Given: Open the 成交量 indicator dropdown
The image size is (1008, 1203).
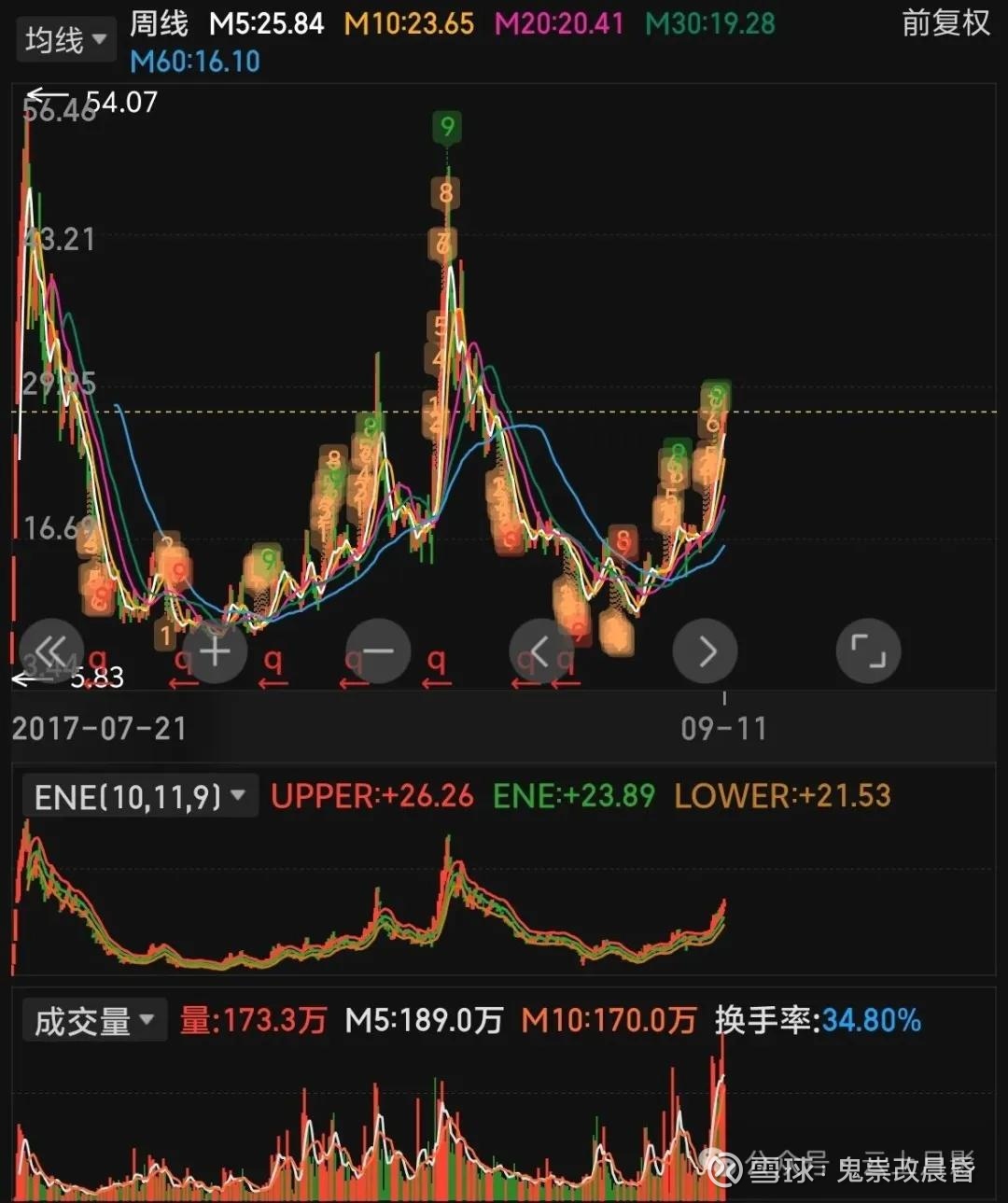Looking at the screenshot, I should point(93,1021).
